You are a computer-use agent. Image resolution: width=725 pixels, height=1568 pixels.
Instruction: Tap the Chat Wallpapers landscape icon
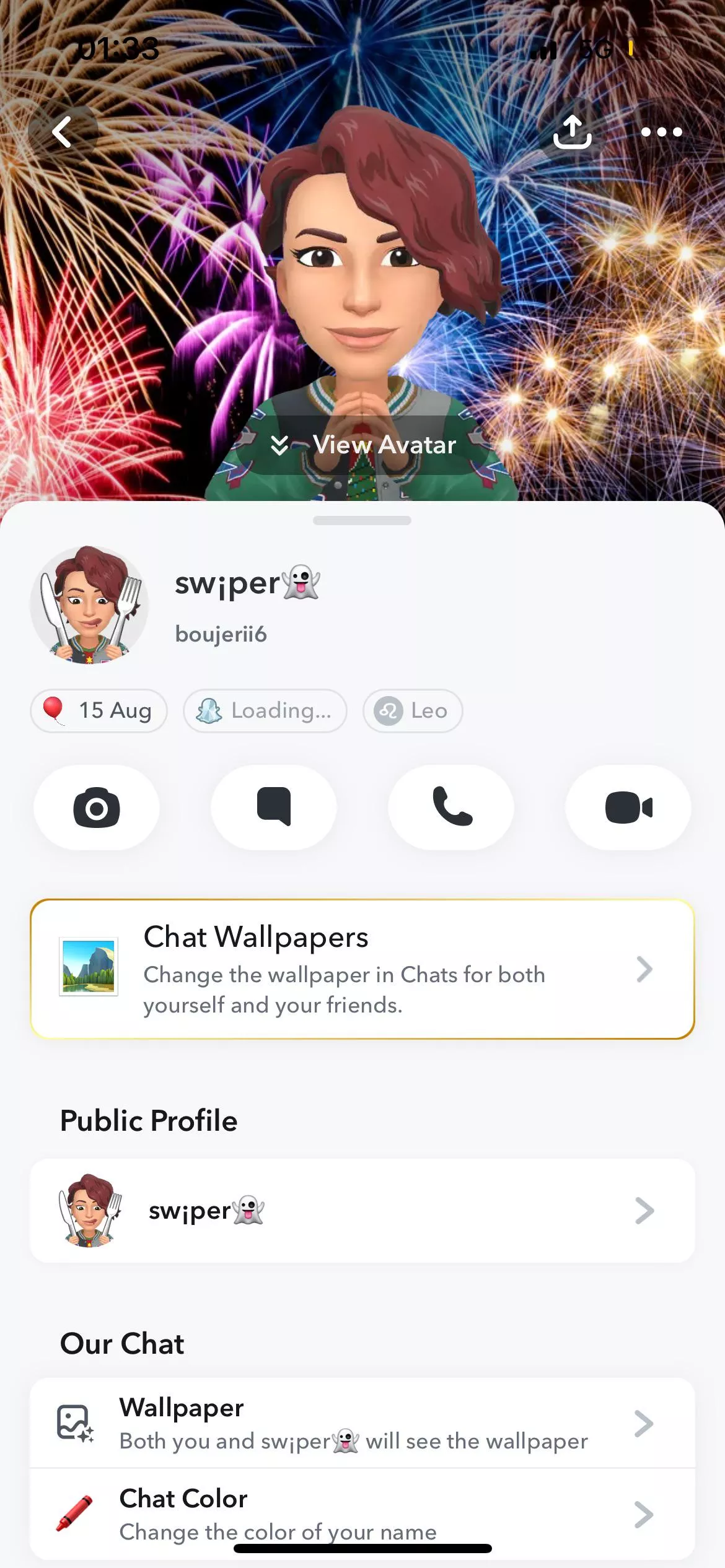[x=87, y=969]
